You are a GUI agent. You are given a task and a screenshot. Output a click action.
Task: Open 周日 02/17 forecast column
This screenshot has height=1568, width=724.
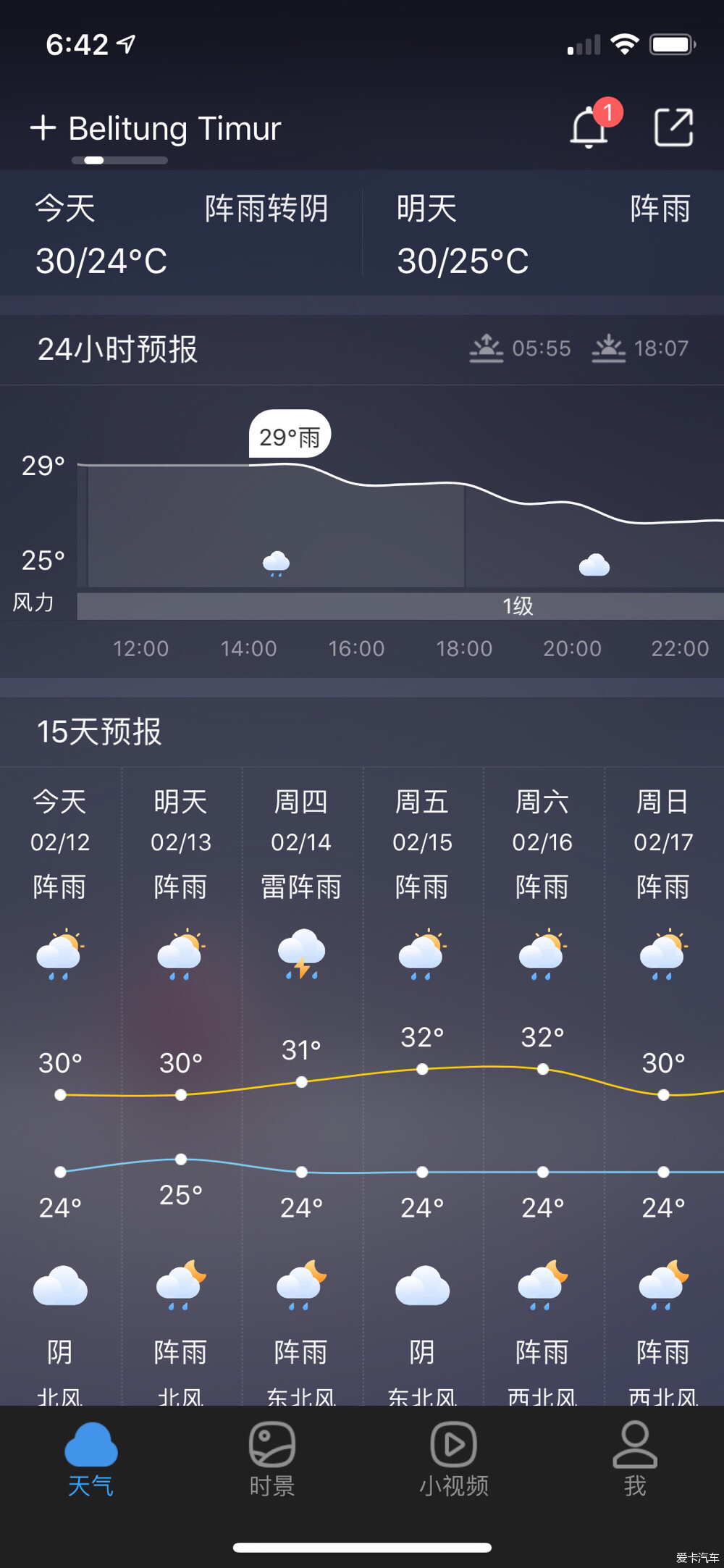tap(664, 1086)
